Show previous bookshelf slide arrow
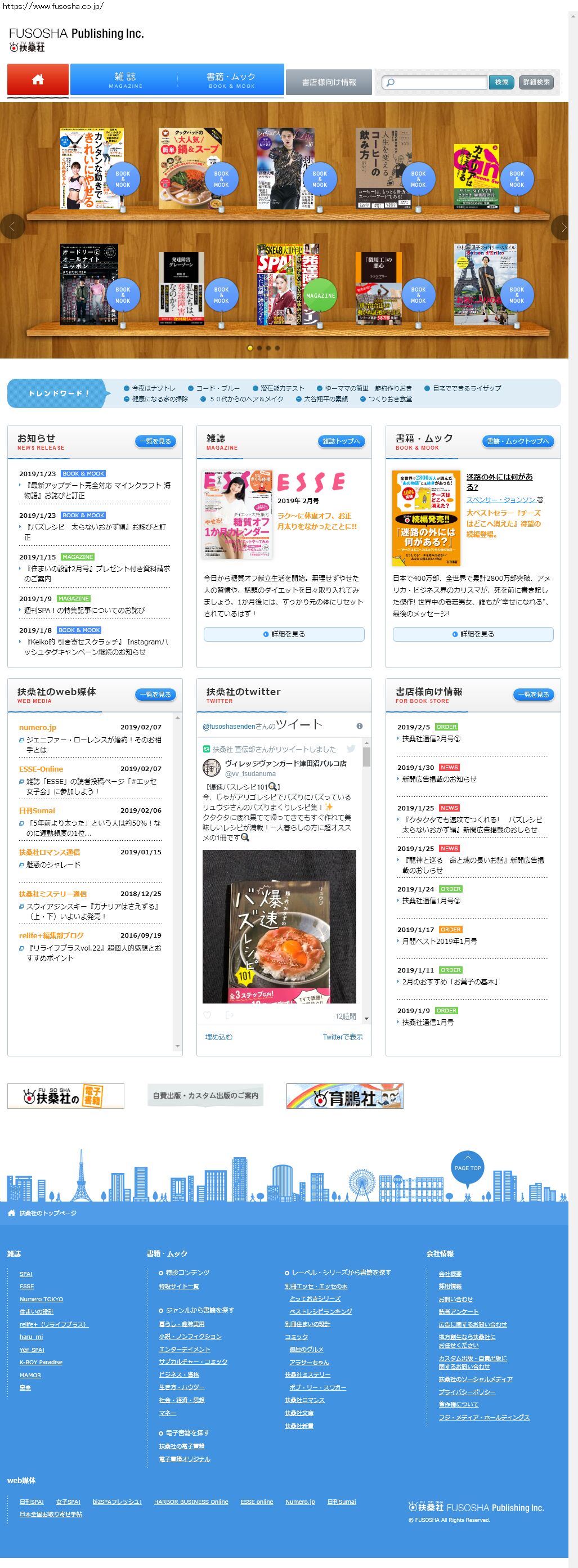The image size is (578, 1568). pyautogui.click(x=11, y=227)
